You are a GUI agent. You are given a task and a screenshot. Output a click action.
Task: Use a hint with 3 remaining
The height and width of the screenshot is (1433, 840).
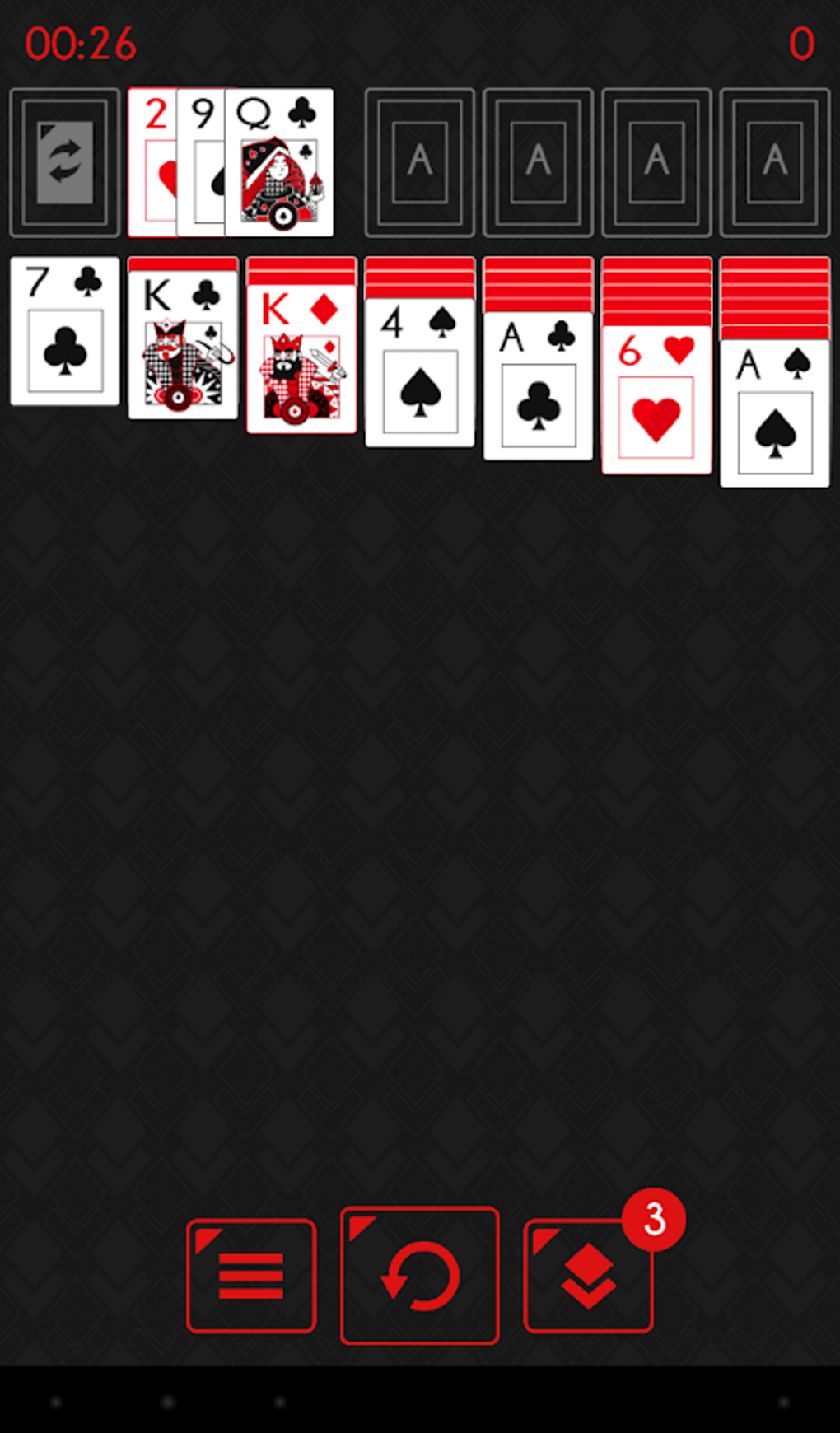[589, 1275]
